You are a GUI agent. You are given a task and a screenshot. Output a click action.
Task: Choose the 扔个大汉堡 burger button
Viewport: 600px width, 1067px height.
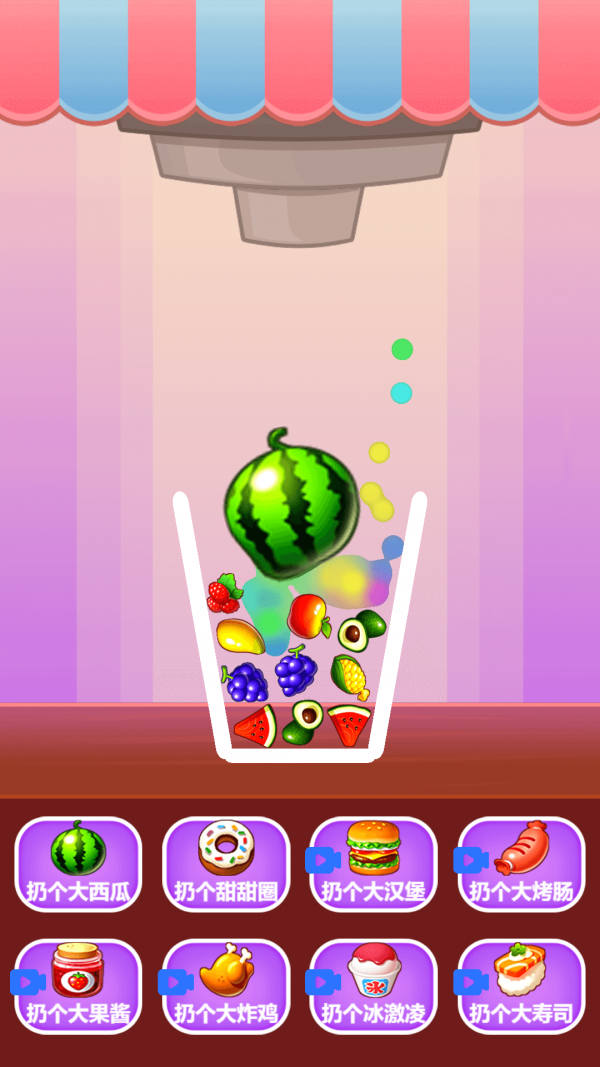click(x=374, y=864)
